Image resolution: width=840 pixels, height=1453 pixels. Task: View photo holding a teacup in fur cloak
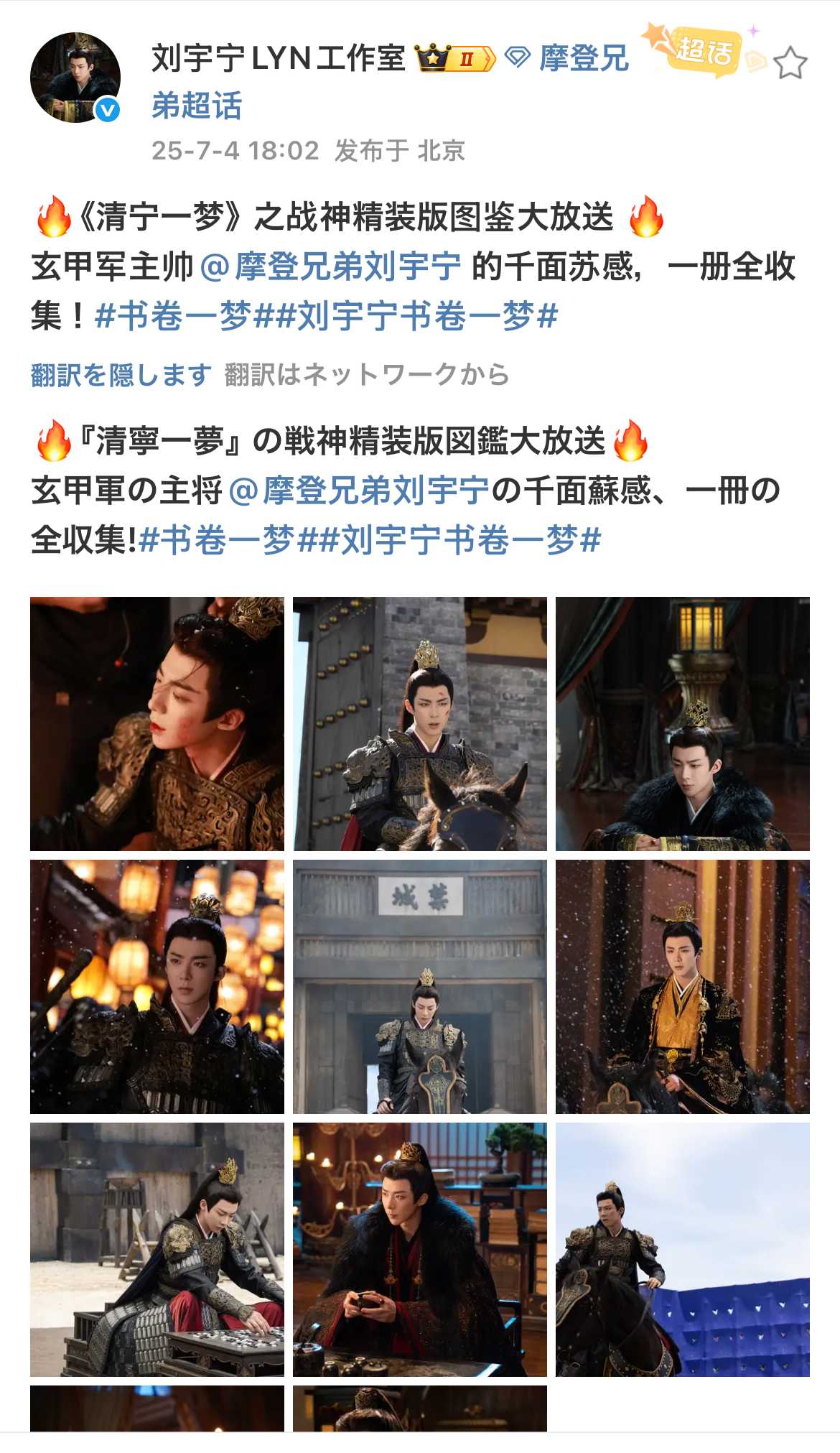point(419,1249)
